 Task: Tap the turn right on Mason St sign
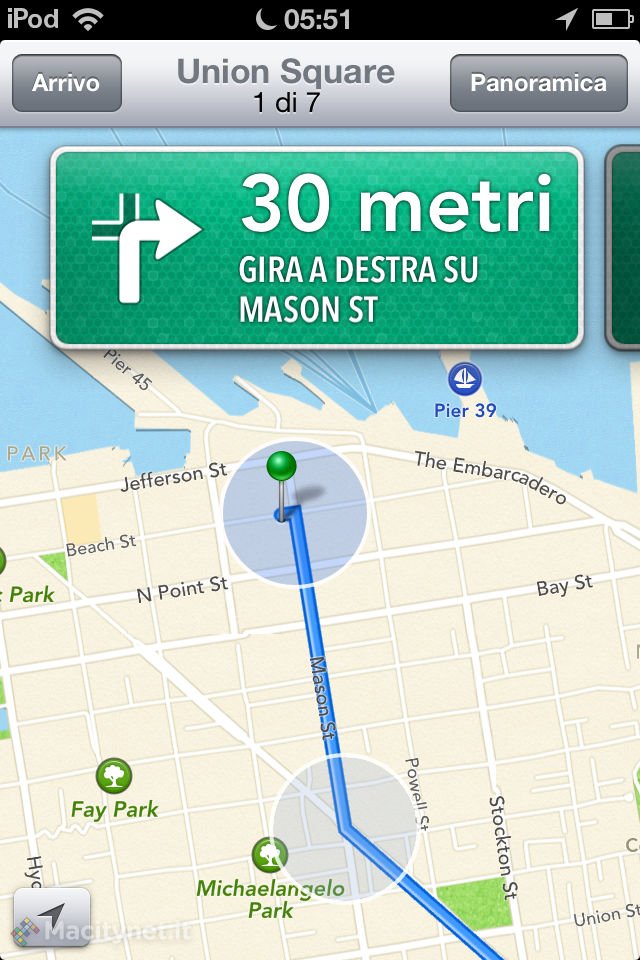(x=317, y=247)
